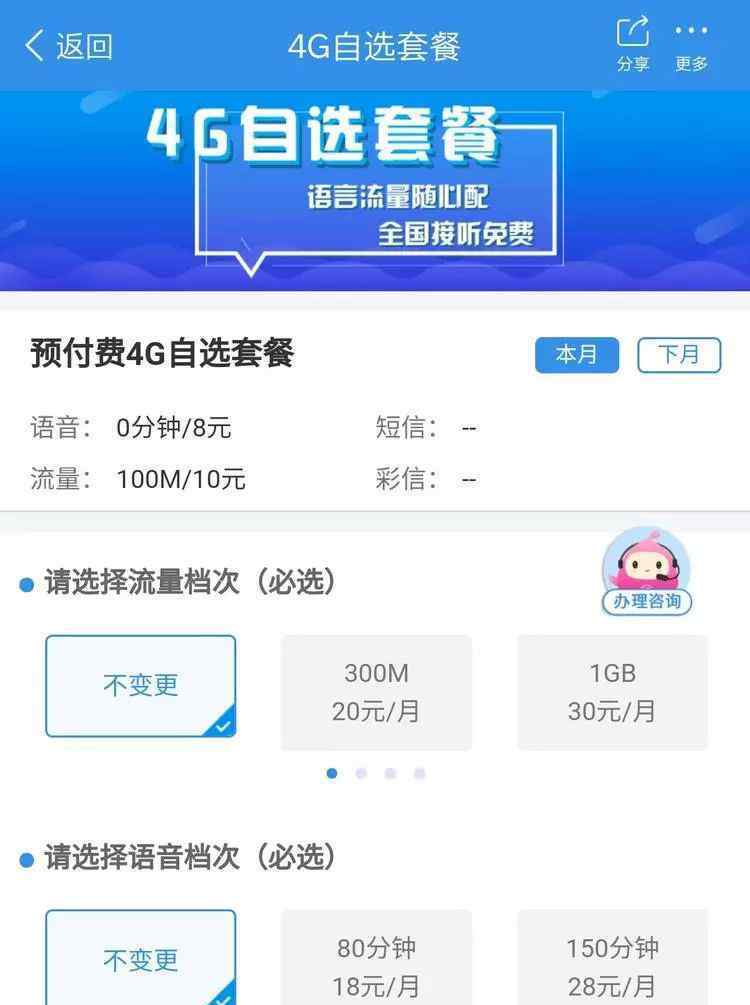Select 不变更 under 流量档次
Viewport: 750px width, 1005px height.
click(141, 686)
